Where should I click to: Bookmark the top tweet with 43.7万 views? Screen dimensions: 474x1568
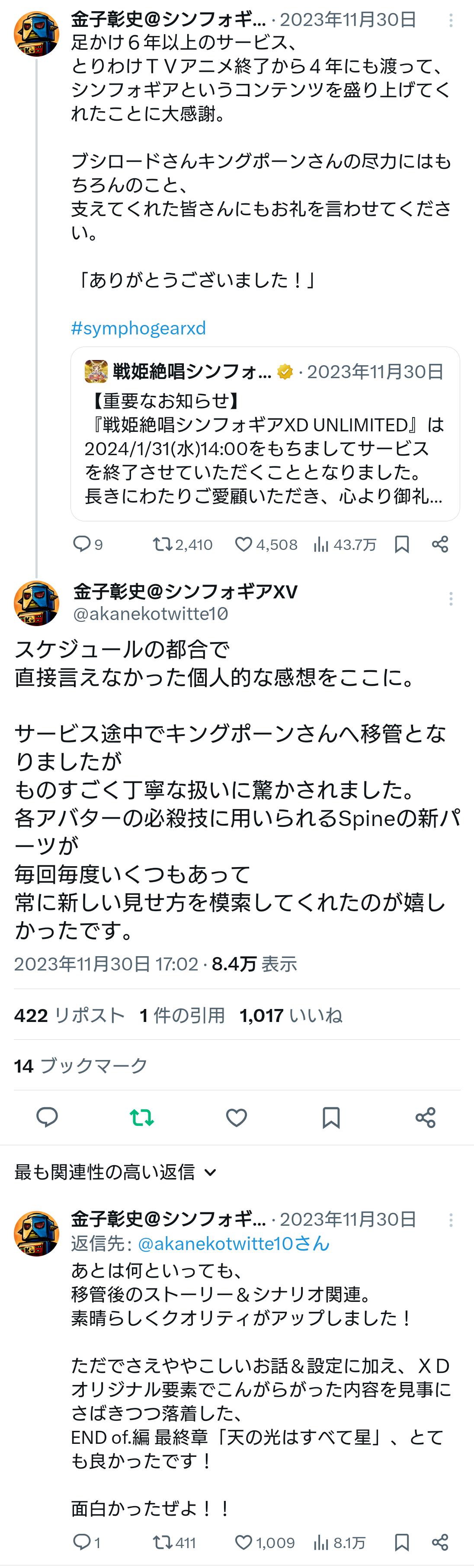[402, 543]
